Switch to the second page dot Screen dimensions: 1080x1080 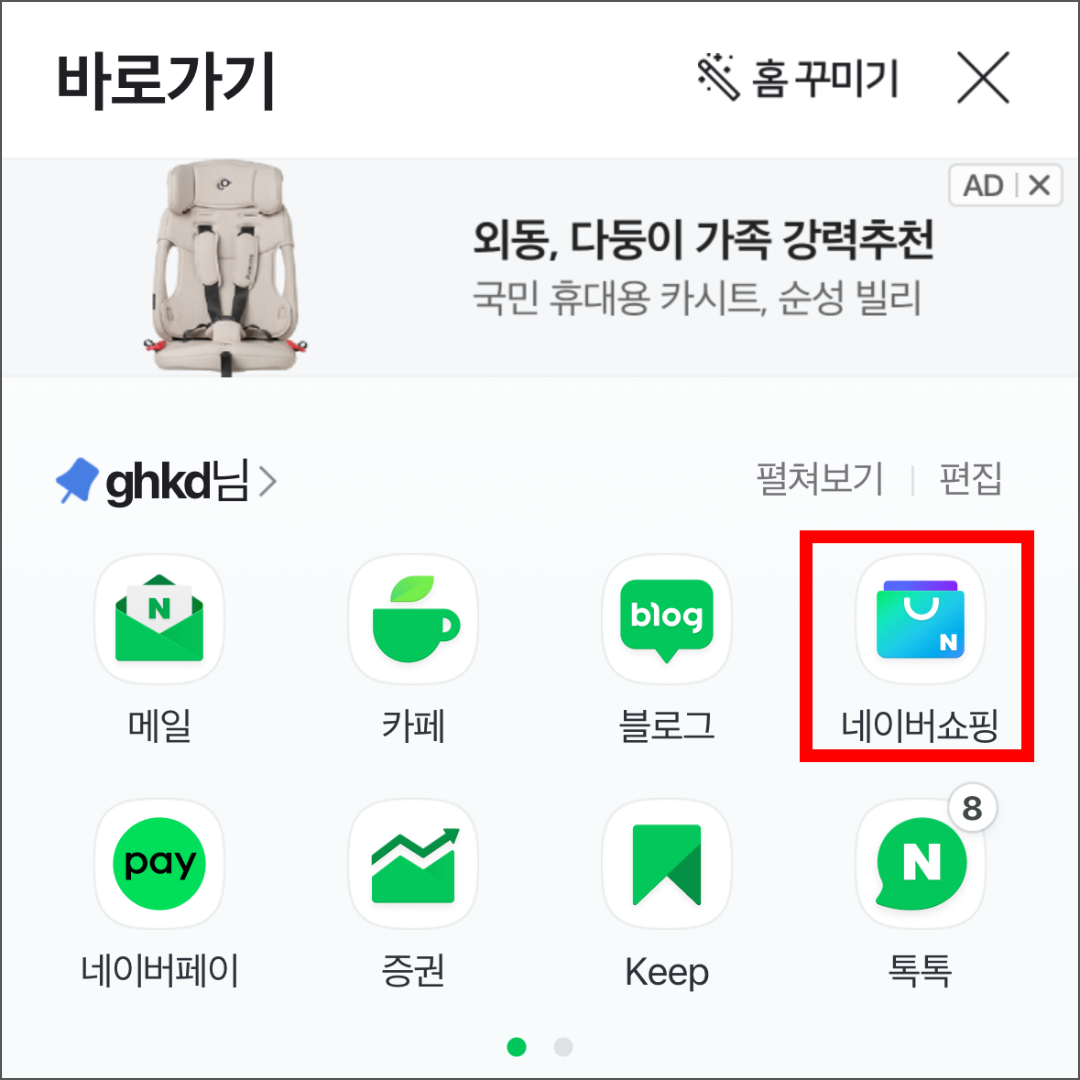(x=564, y=1047)
